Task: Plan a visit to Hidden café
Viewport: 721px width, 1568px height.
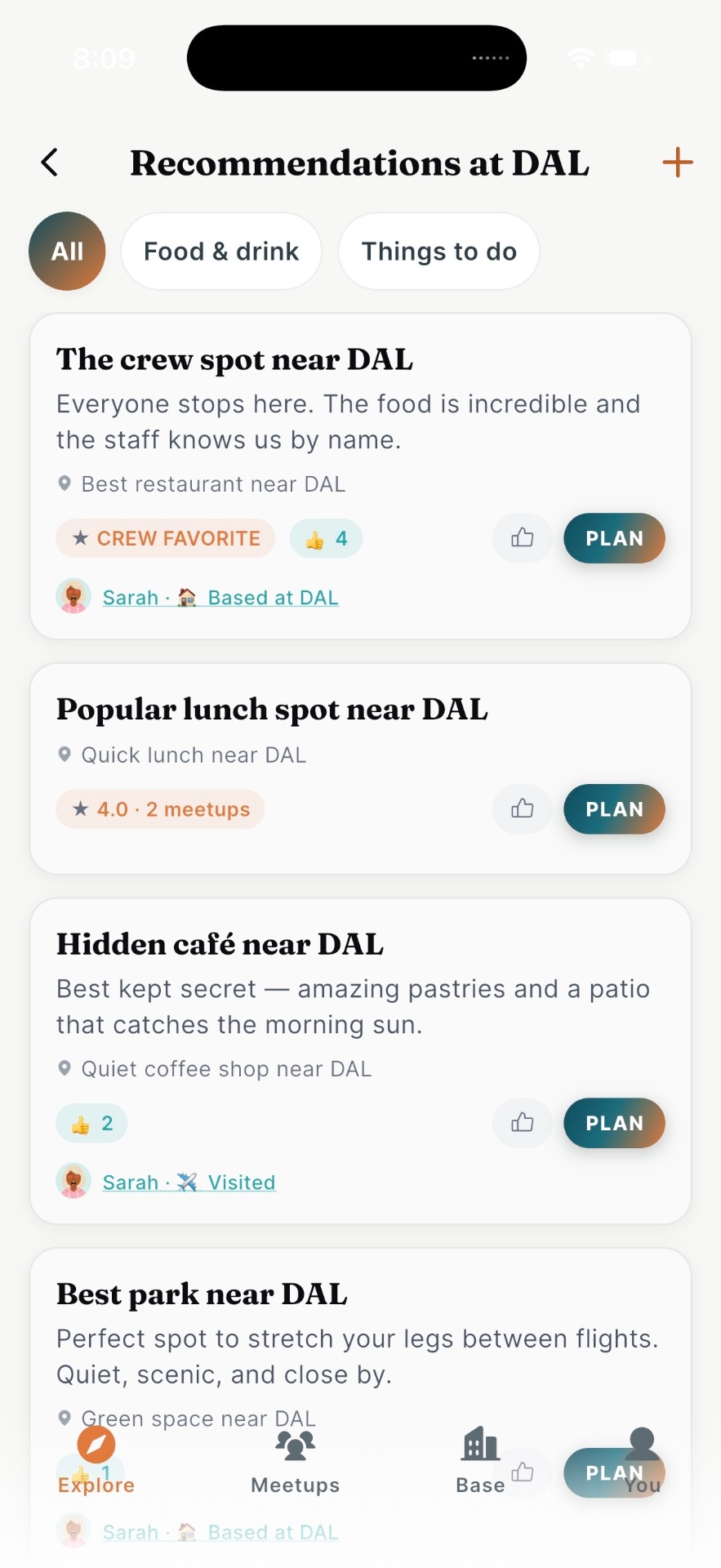Action: pos(614,1123)
